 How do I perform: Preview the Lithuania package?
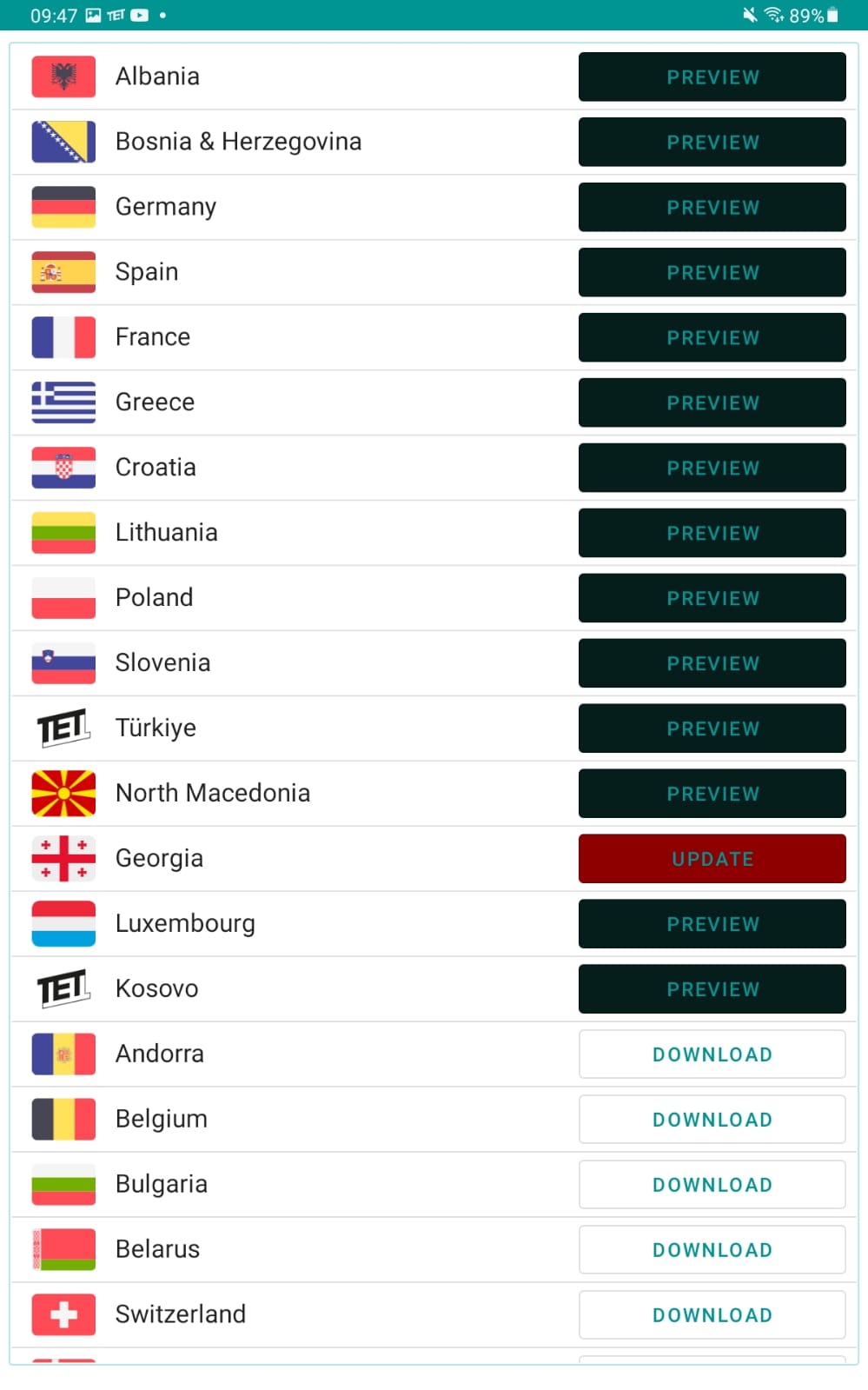pyautogui.click(x=712, y=534)
